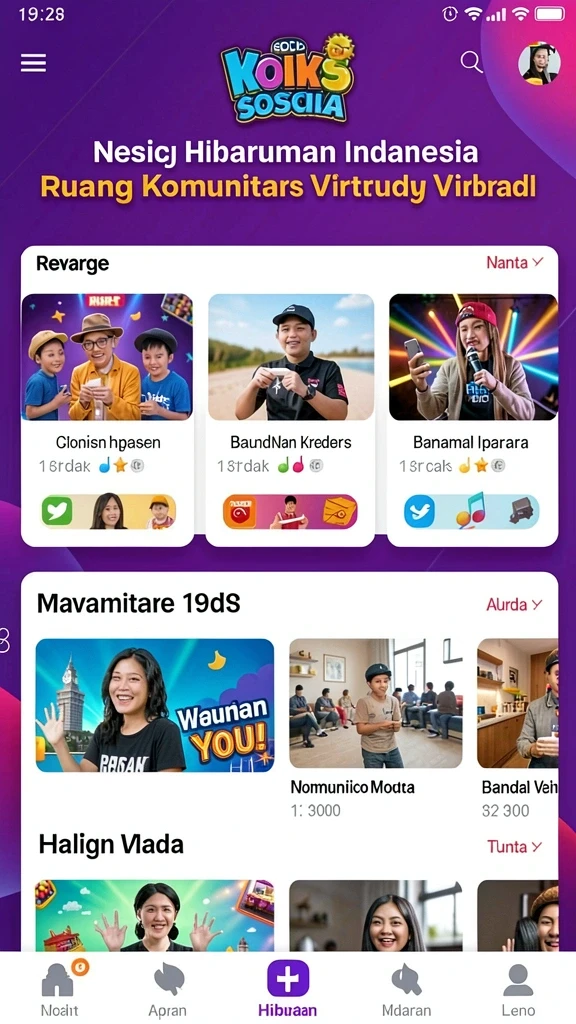Go to the Leno tab
This screenshot has height=1024, width=576.
point(518,988)
